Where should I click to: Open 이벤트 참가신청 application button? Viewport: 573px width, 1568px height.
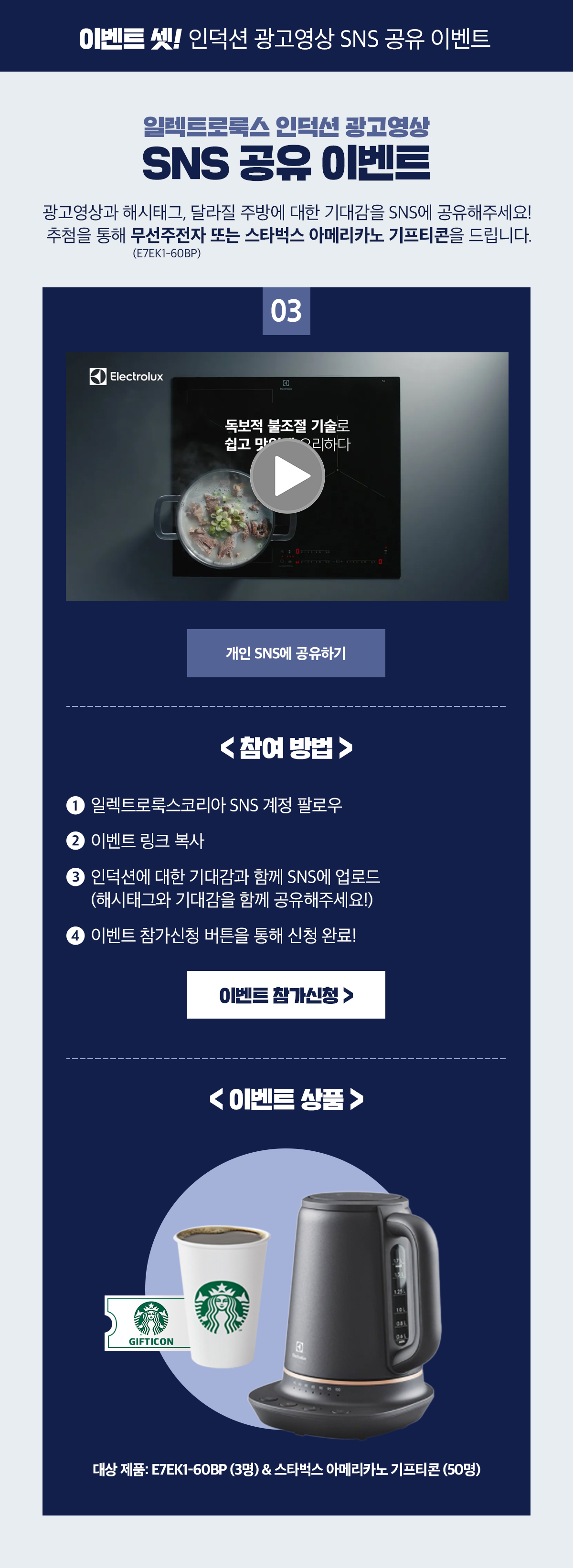coord(286,995)
